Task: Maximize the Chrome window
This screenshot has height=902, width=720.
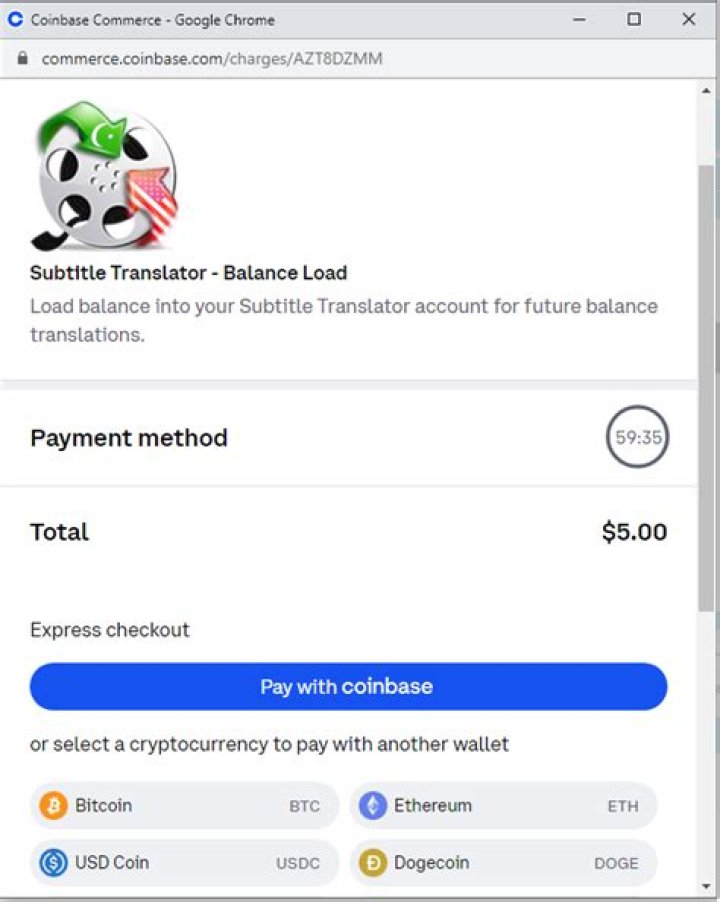Action: tap(634, 19)
